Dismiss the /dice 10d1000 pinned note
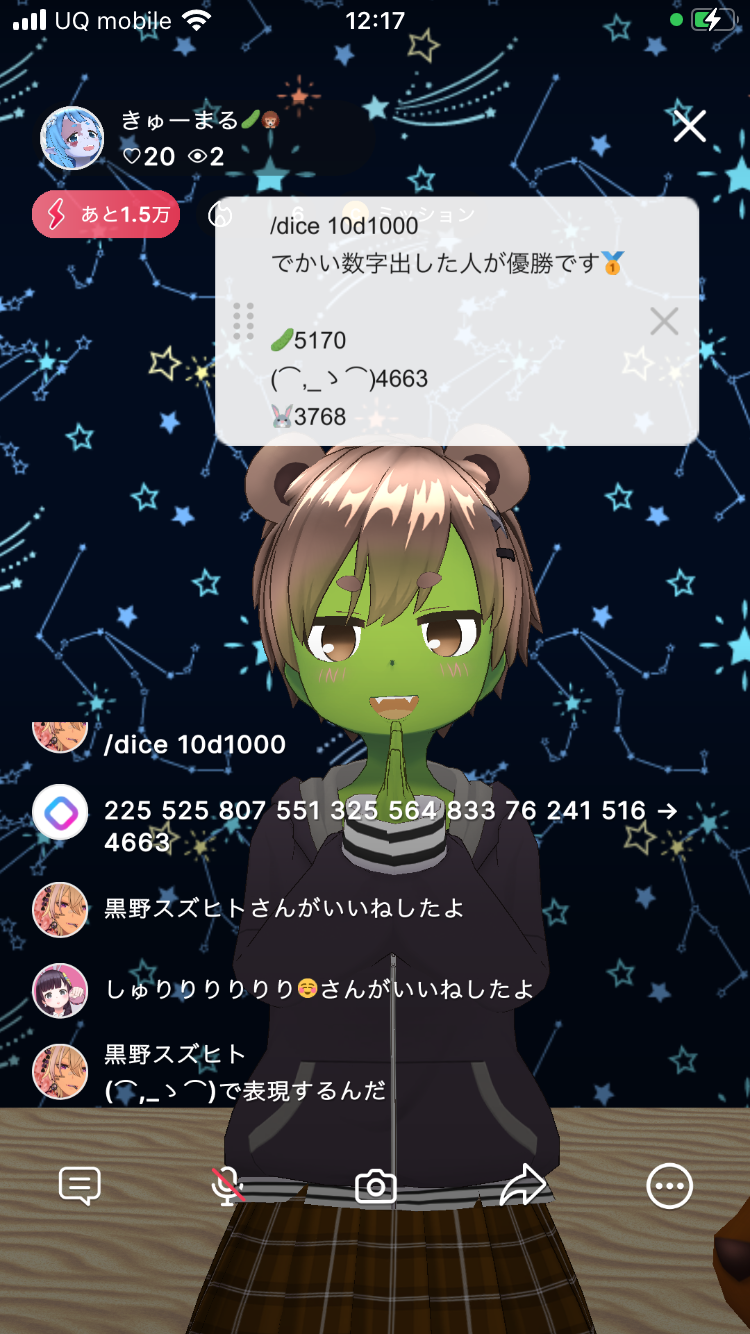The width and height of the screenshot is (750, 1334). 664,321
